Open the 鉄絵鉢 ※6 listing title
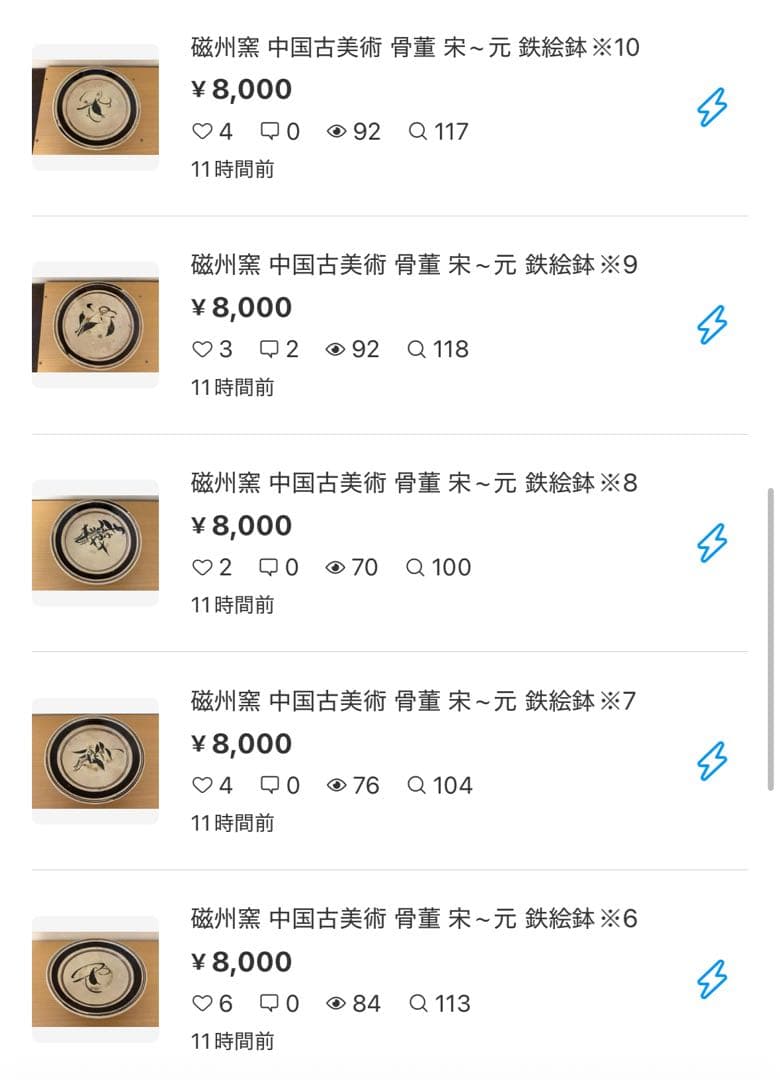 [x=410, y=917]
